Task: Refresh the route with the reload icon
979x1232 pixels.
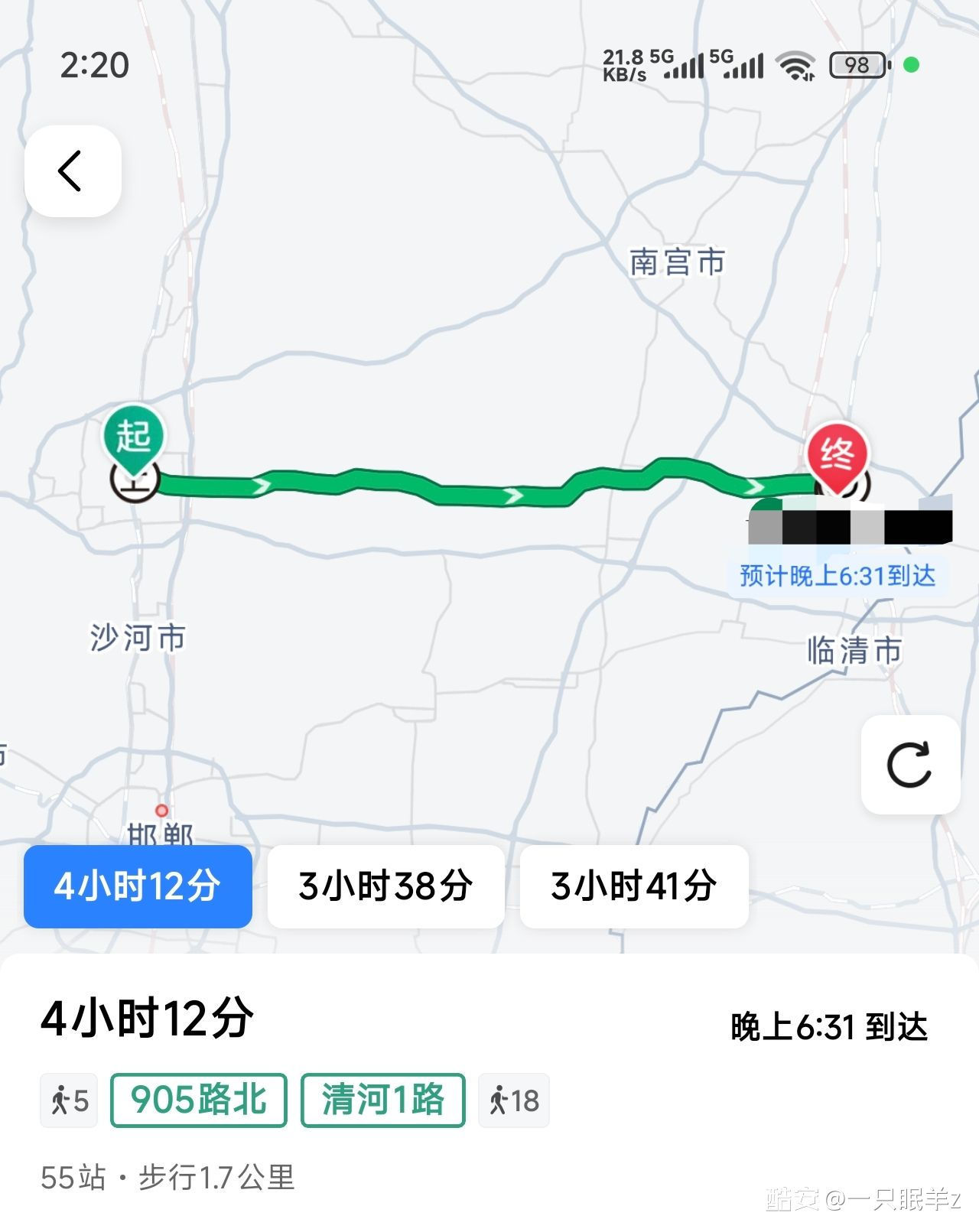Action: (909, 764)
